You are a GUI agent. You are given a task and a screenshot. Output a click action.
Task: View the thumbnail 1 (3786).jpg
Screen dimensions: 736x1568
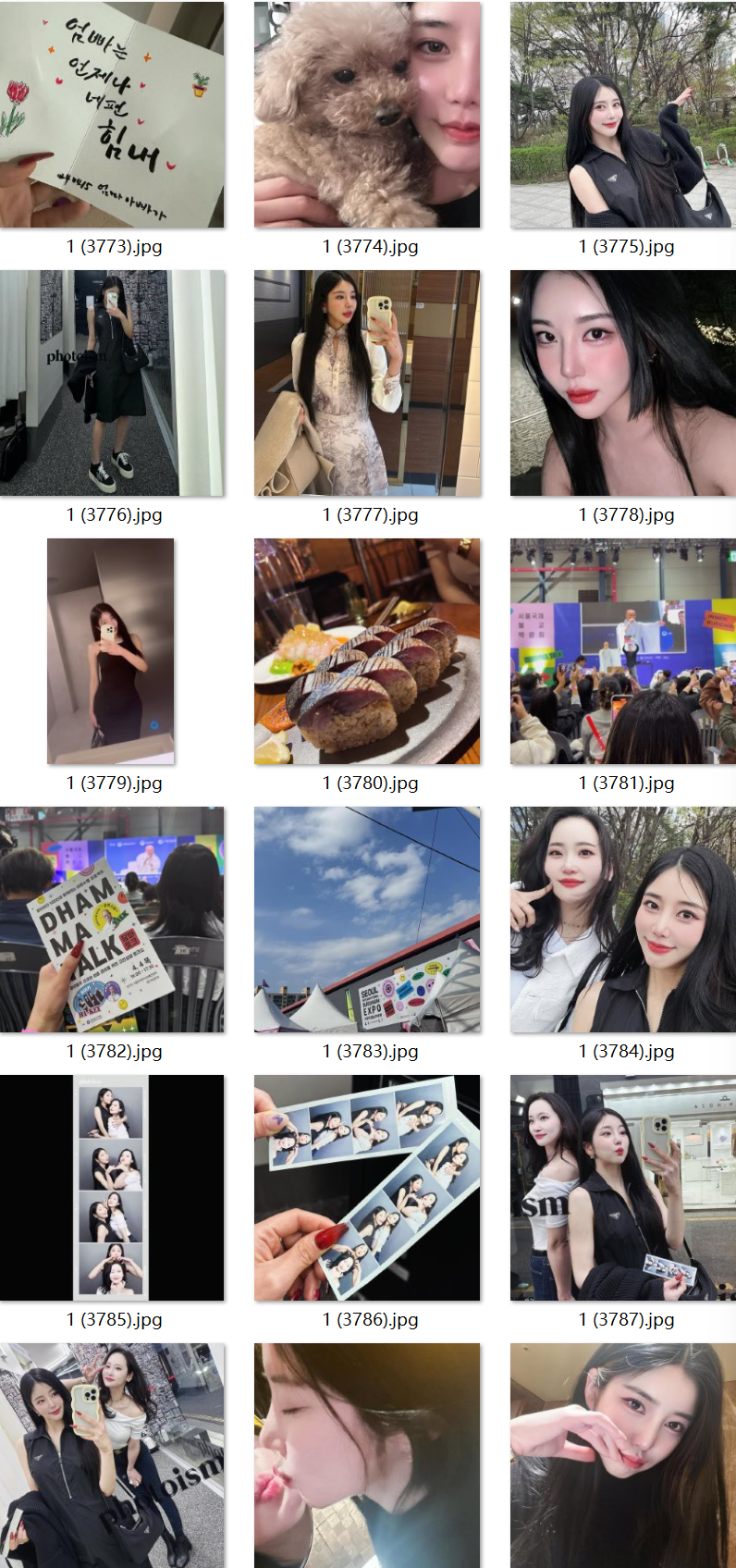point(367,1188)
